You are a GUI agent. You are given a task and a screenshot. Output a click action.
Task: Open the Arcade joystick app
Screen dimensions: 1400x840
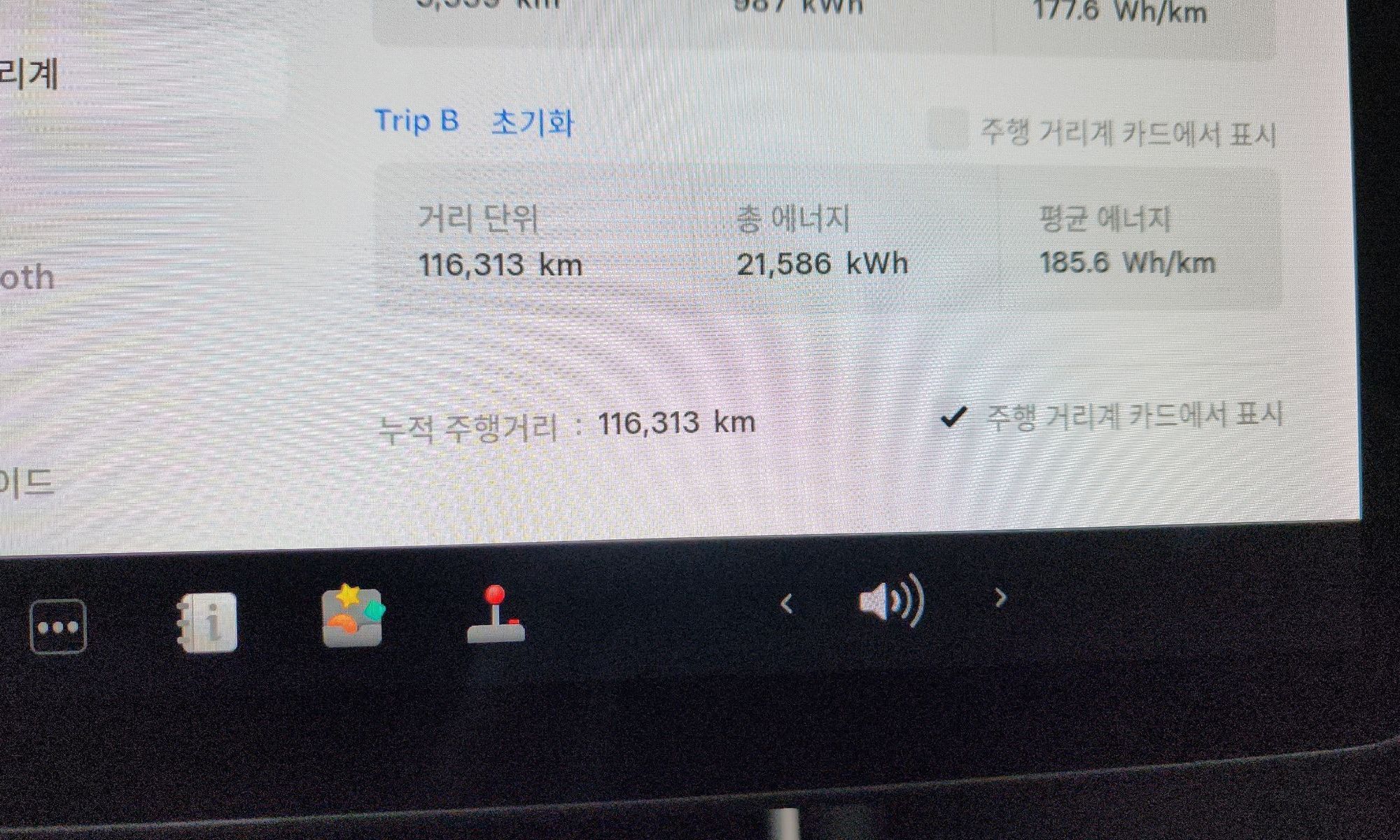496,616
